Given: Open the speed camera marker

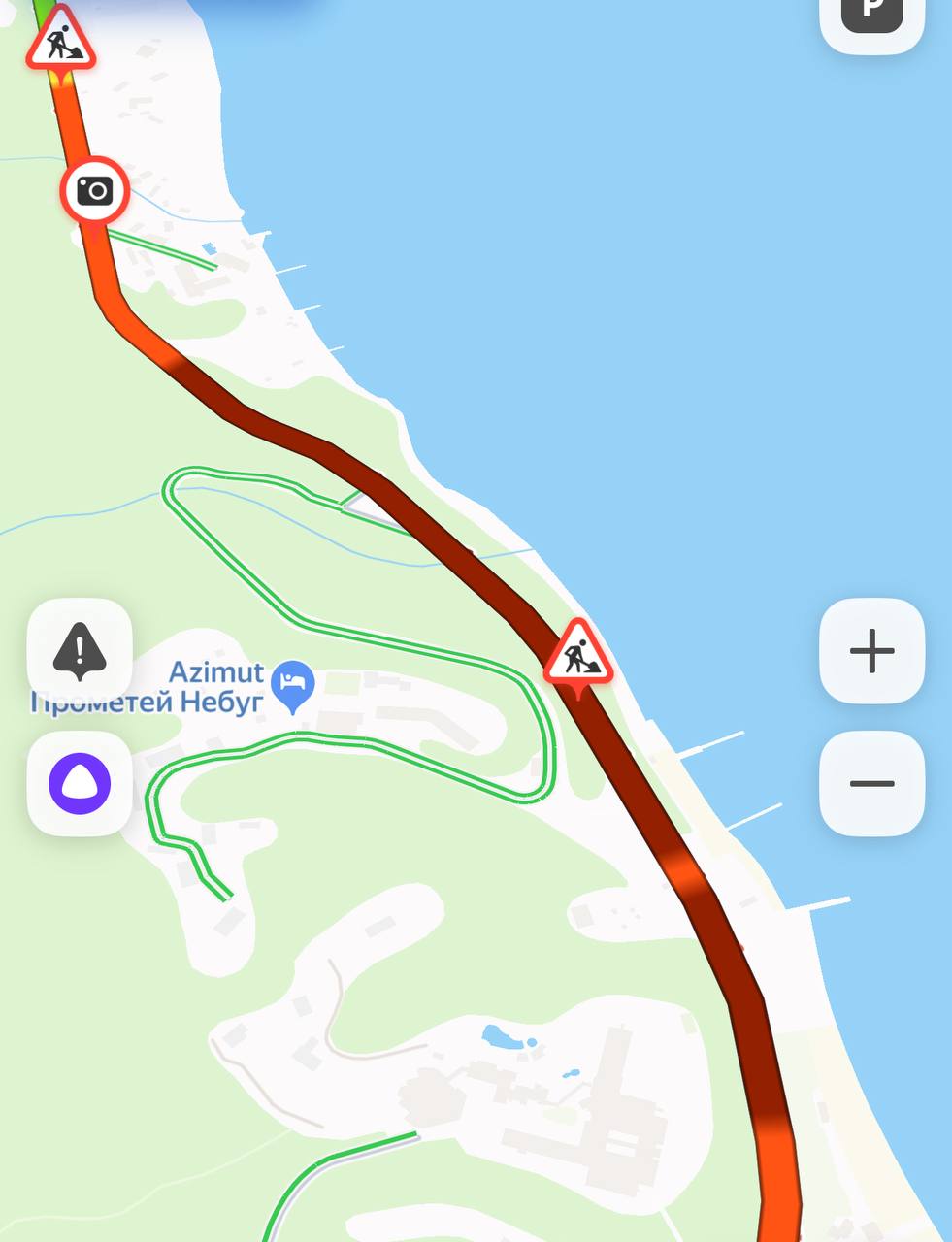Looking at the screenshot, I should pos(95,190).
